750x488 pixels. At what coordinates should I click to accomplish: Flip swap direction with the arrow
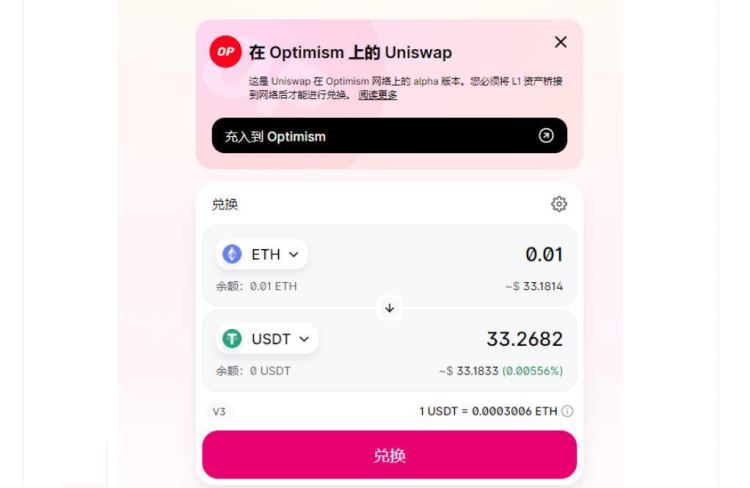pos(389,308)
